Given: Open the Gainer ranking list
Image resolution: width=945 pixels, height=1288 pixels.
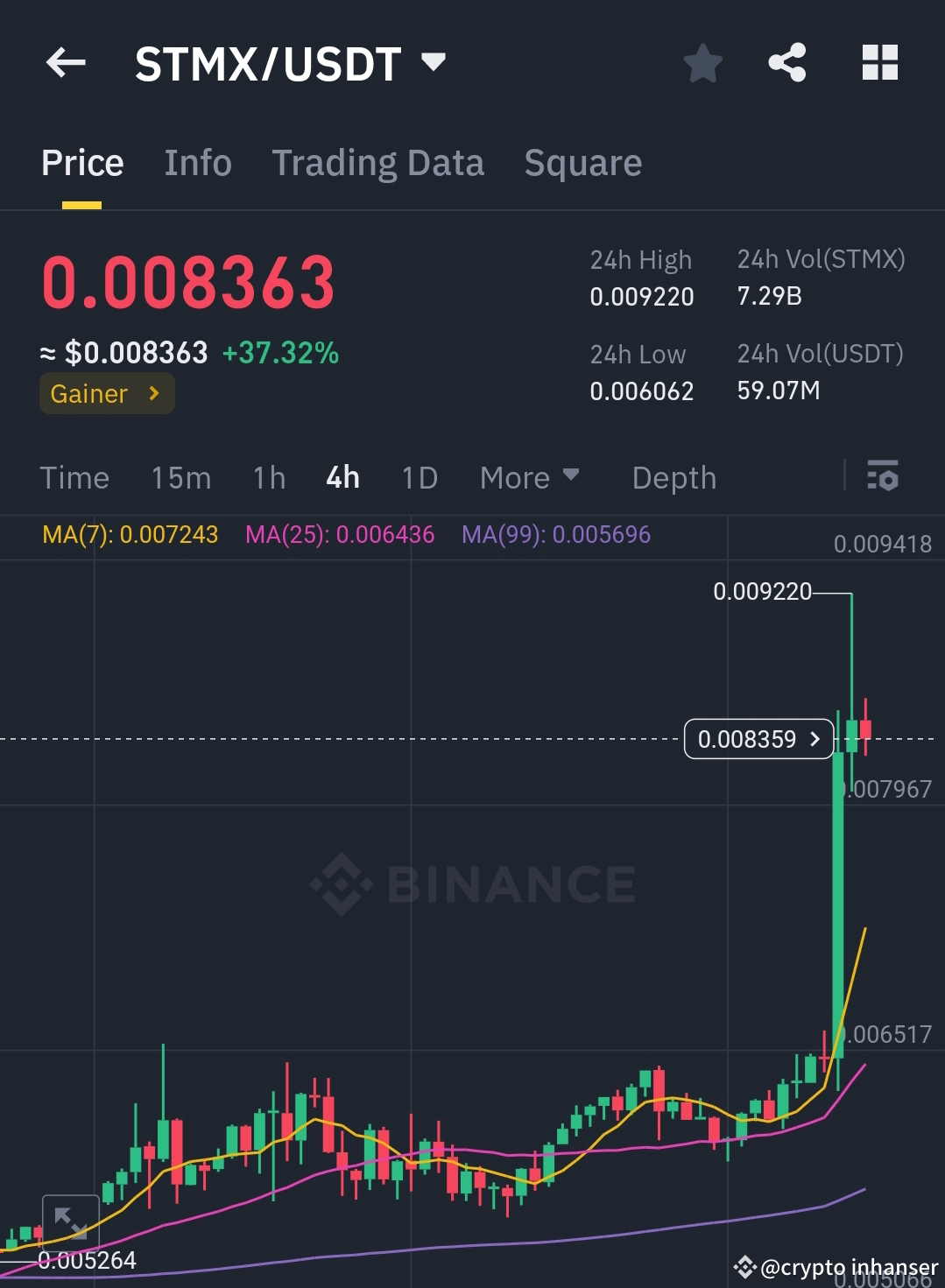Looking at the screenshot, I should [x=106, y=393].
